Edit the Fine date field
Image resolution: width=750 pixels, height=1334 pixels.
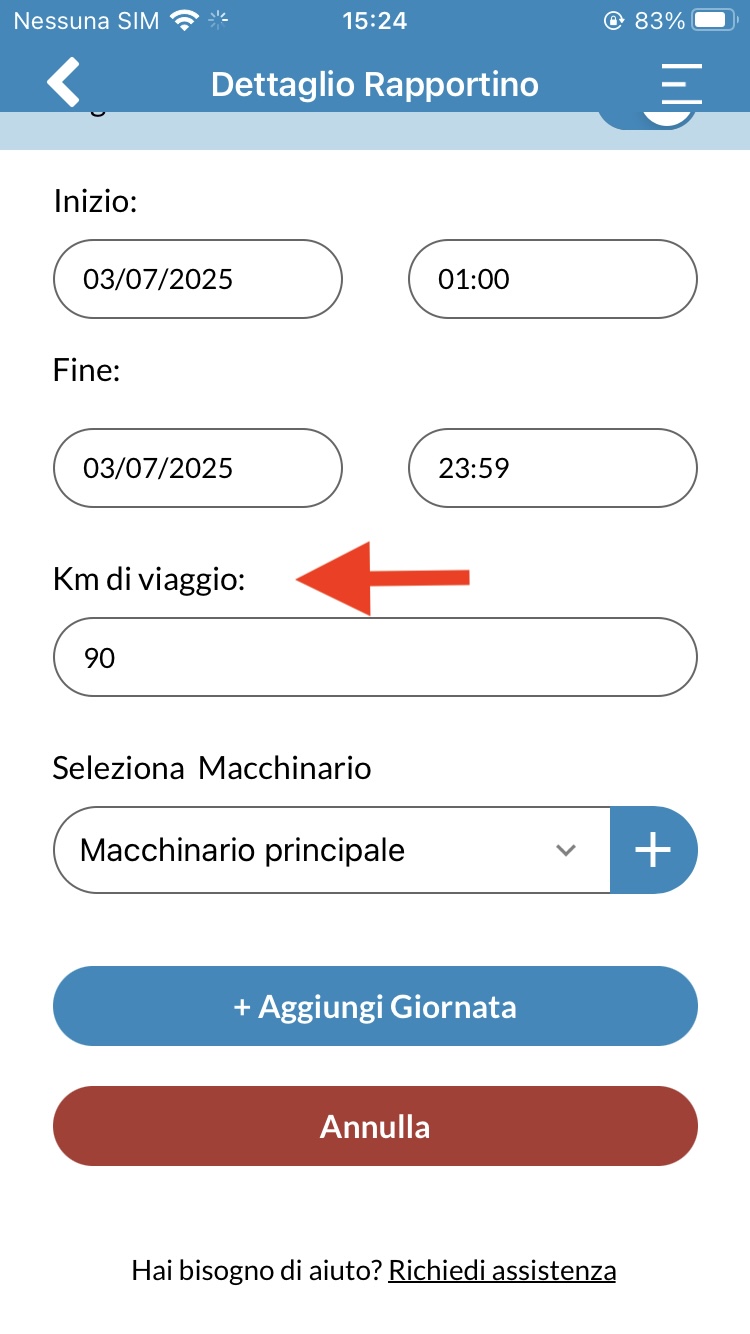point(198,468)
